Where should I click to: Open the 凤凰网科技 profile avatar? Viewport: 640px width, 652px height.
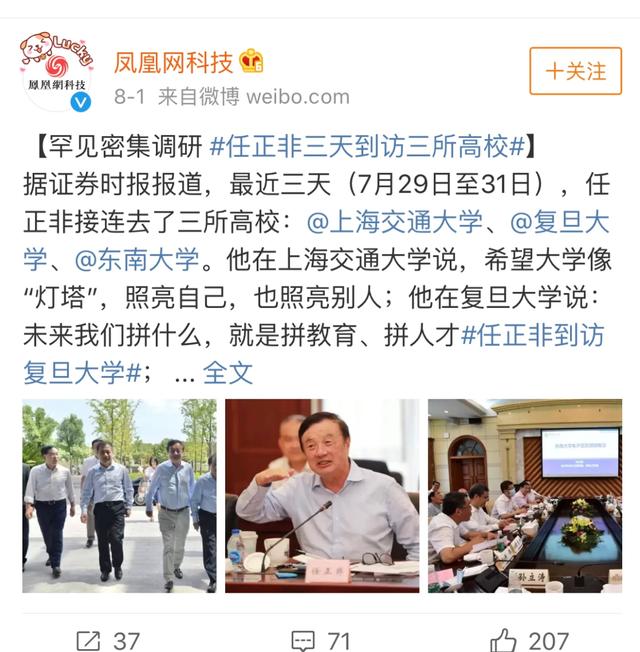click(56, 72)
